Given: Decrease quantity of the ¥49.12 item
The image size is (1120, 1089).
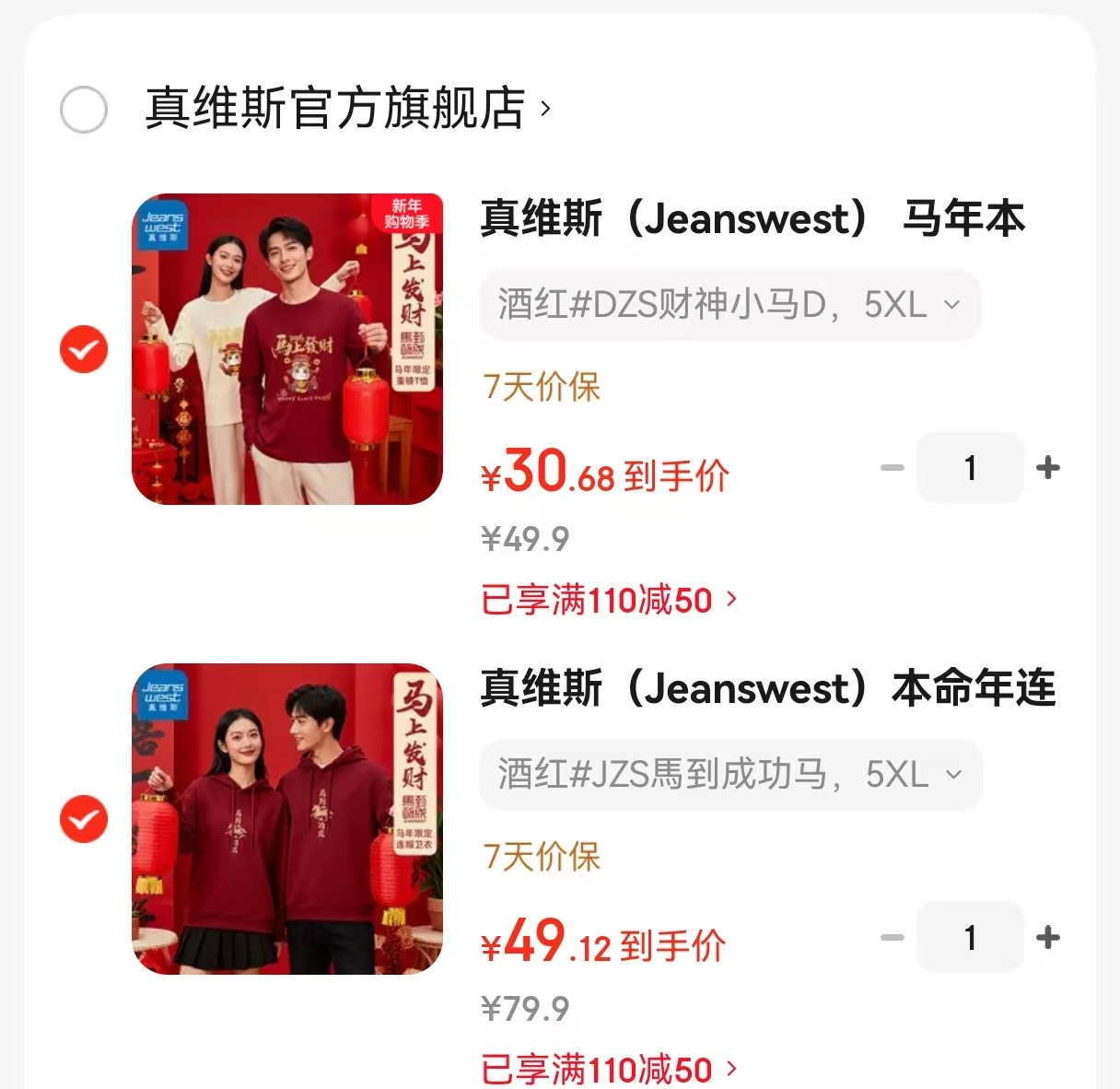Looking at the screenshot, I should pos(892,938).
